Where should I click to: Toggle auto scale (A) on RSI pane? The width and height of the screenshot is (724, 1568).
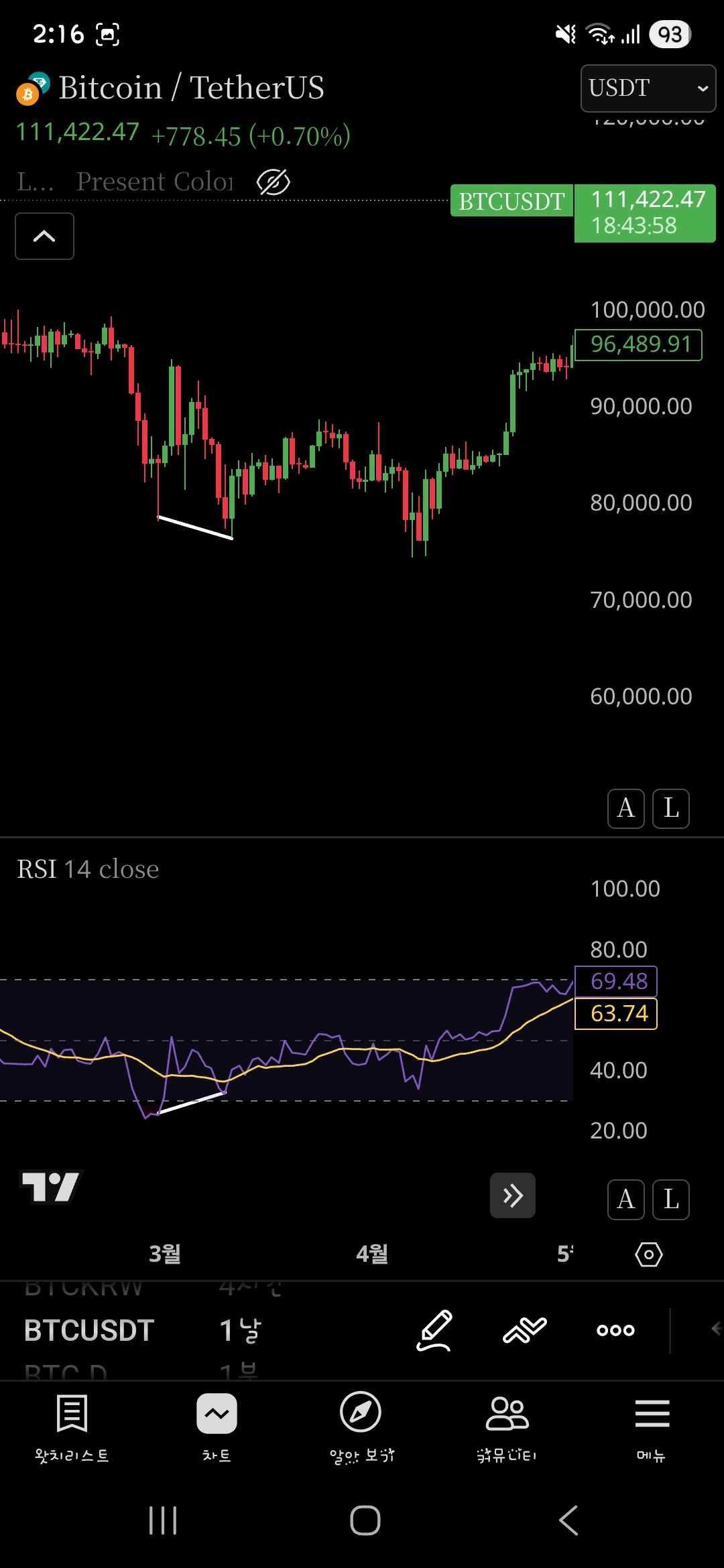pos(625,1199)
